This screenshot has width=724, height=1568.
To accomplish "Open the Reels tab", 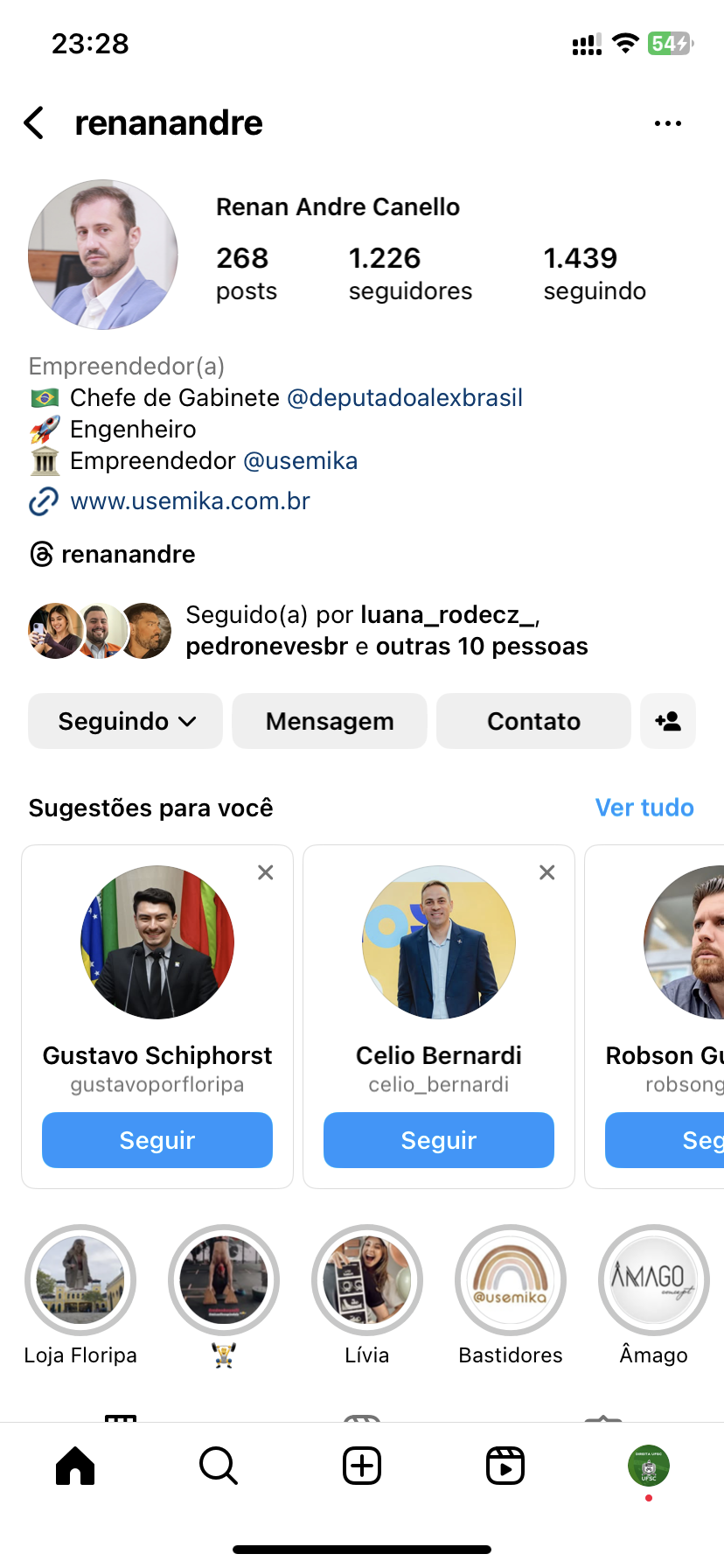I will (x=505, y=1466).
